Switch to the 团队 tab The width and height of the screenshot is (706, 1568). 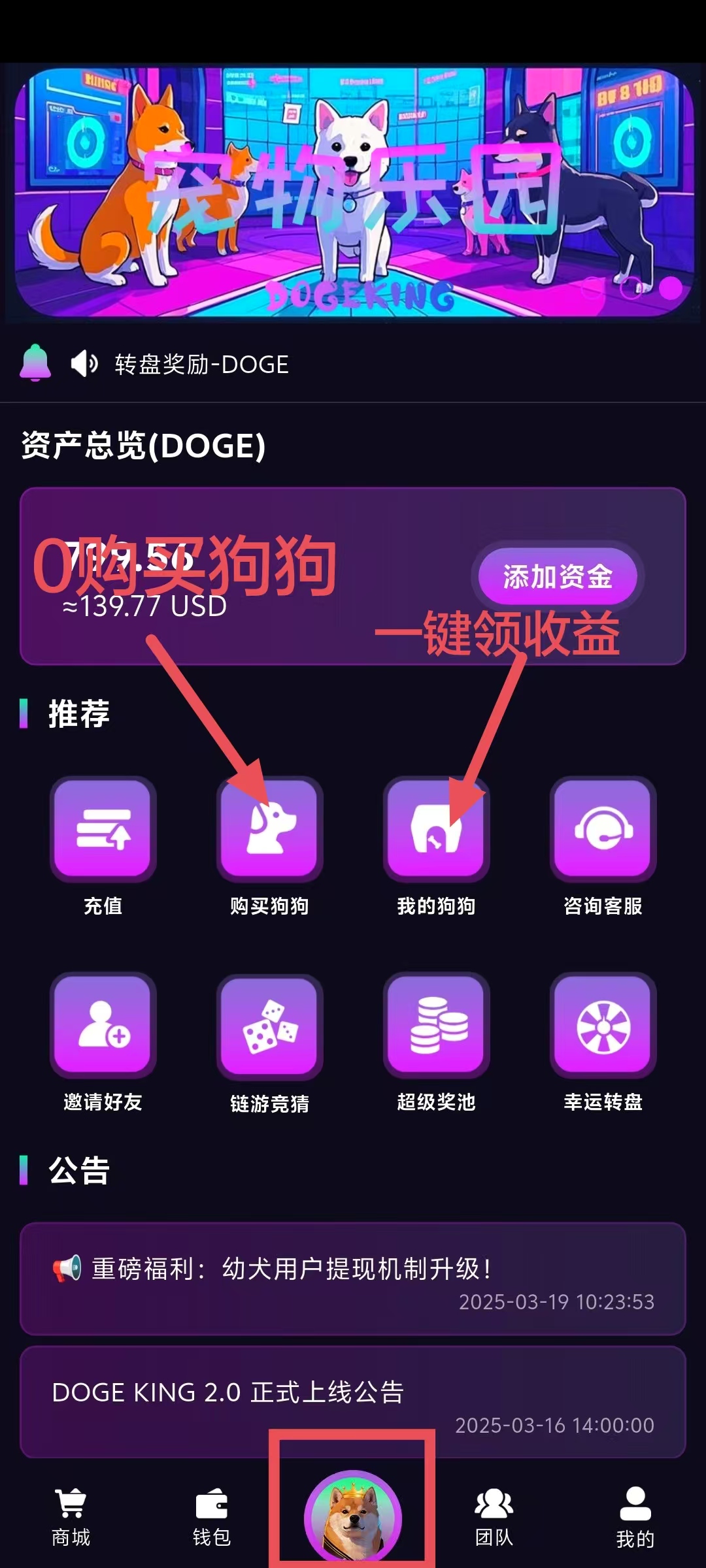click(x=494, y=1517)
